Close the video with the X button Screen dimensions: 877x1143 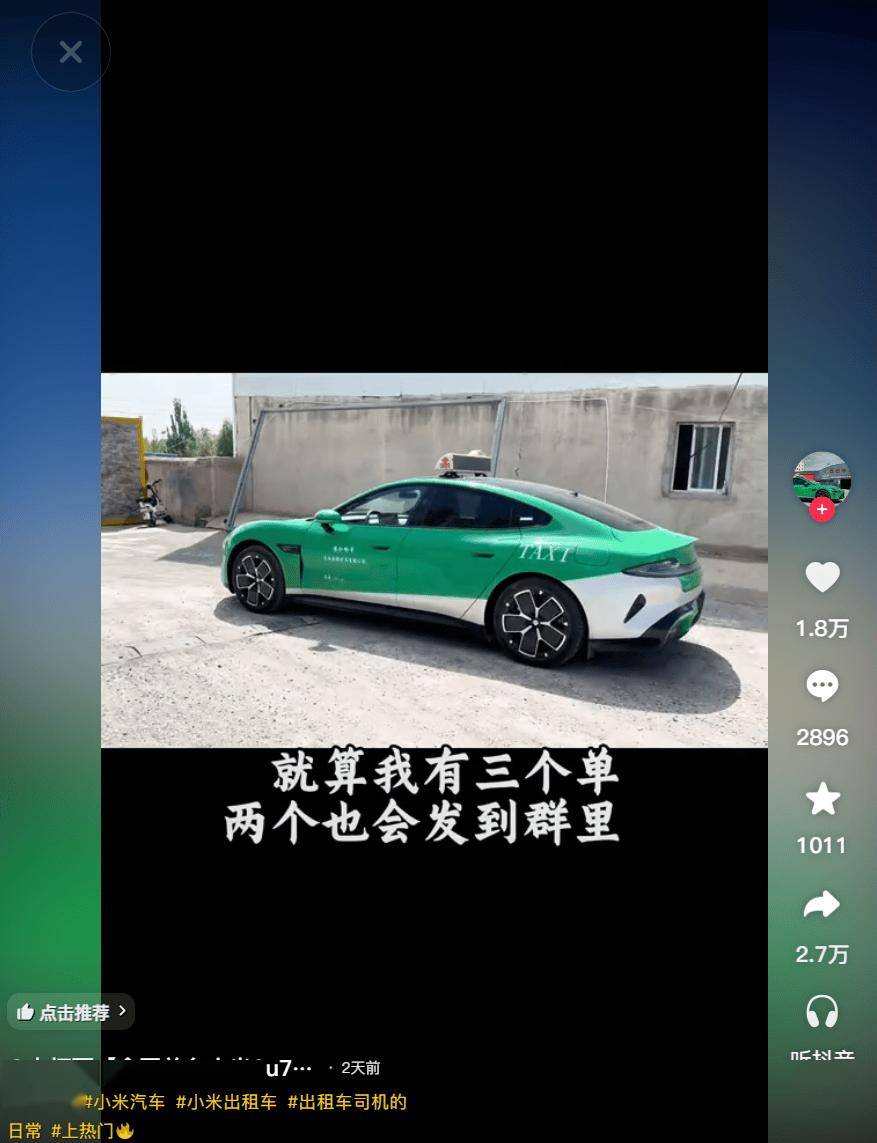tap(70, 52)
